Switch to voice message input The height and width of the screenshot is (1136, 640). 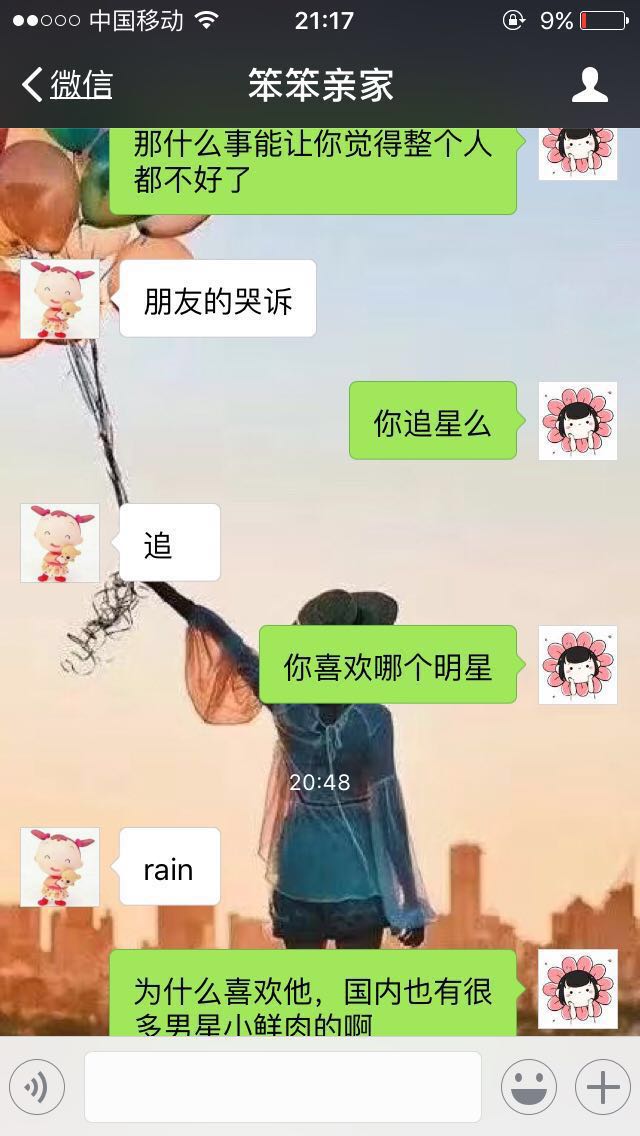(x=37, y=1086)
